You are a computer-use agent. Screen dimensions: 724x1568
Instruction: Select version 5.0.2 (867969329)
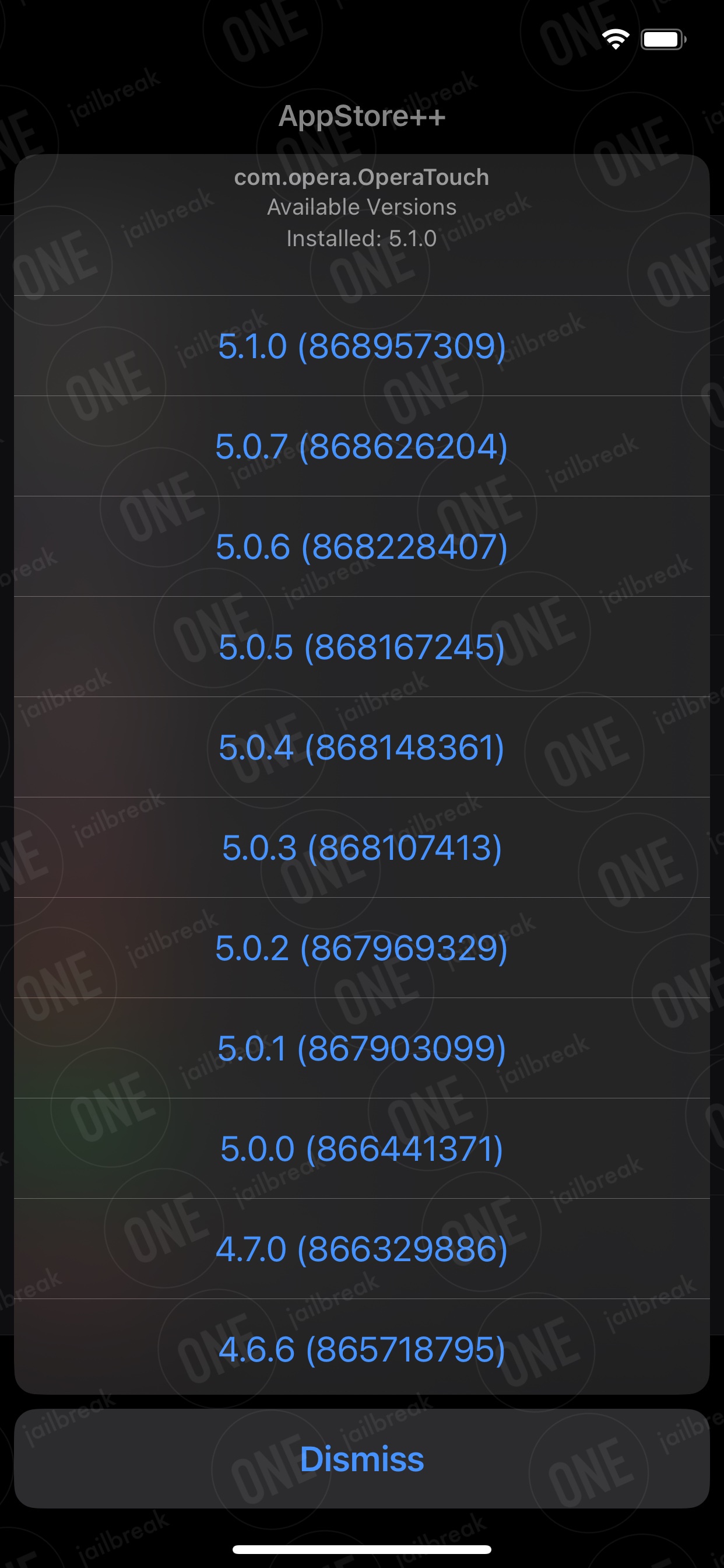pos(362,948)
